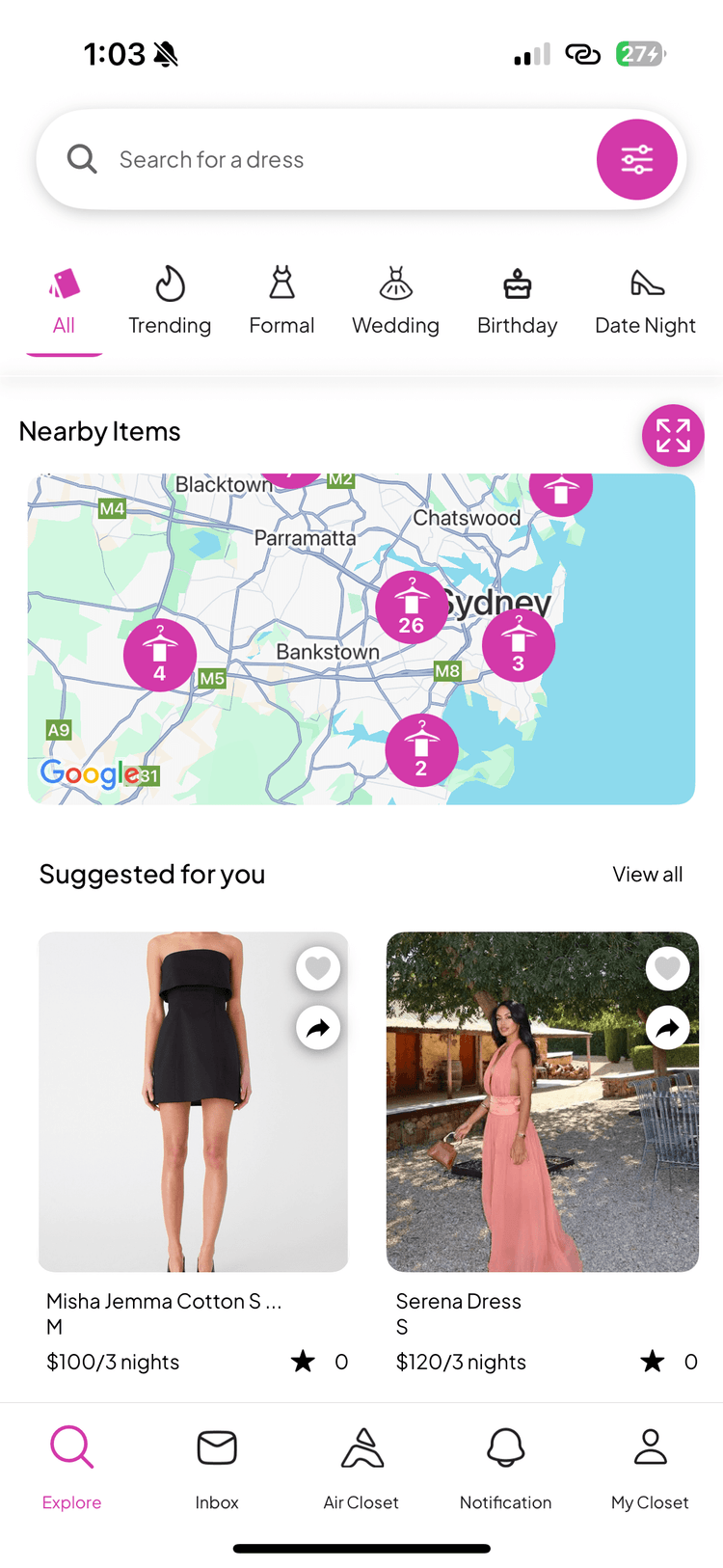Tap the Search for a dress field
Viewport: 723px width, 1568px height.
[x=328, y=159]
